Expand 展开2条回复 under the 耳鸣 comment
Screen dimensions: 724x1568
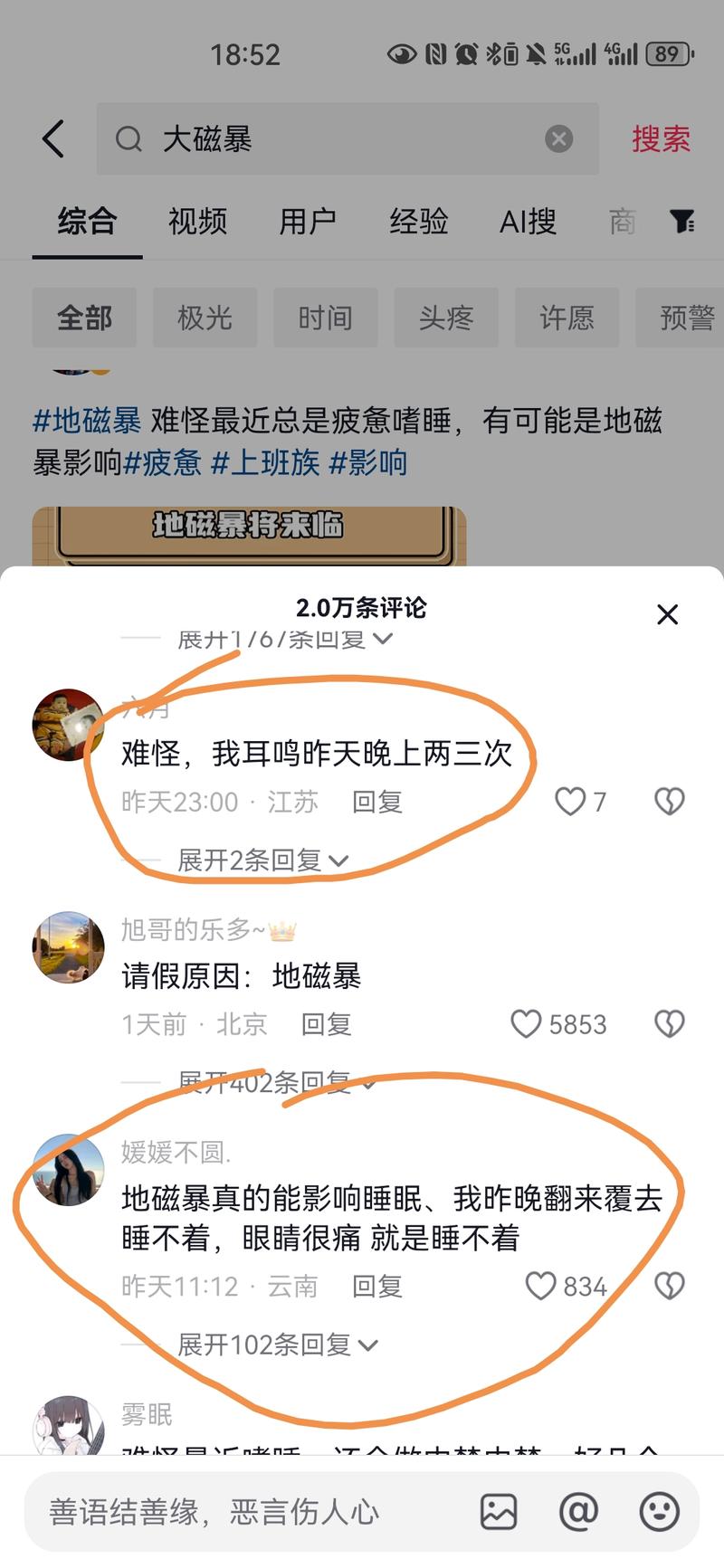click(262, 860)
